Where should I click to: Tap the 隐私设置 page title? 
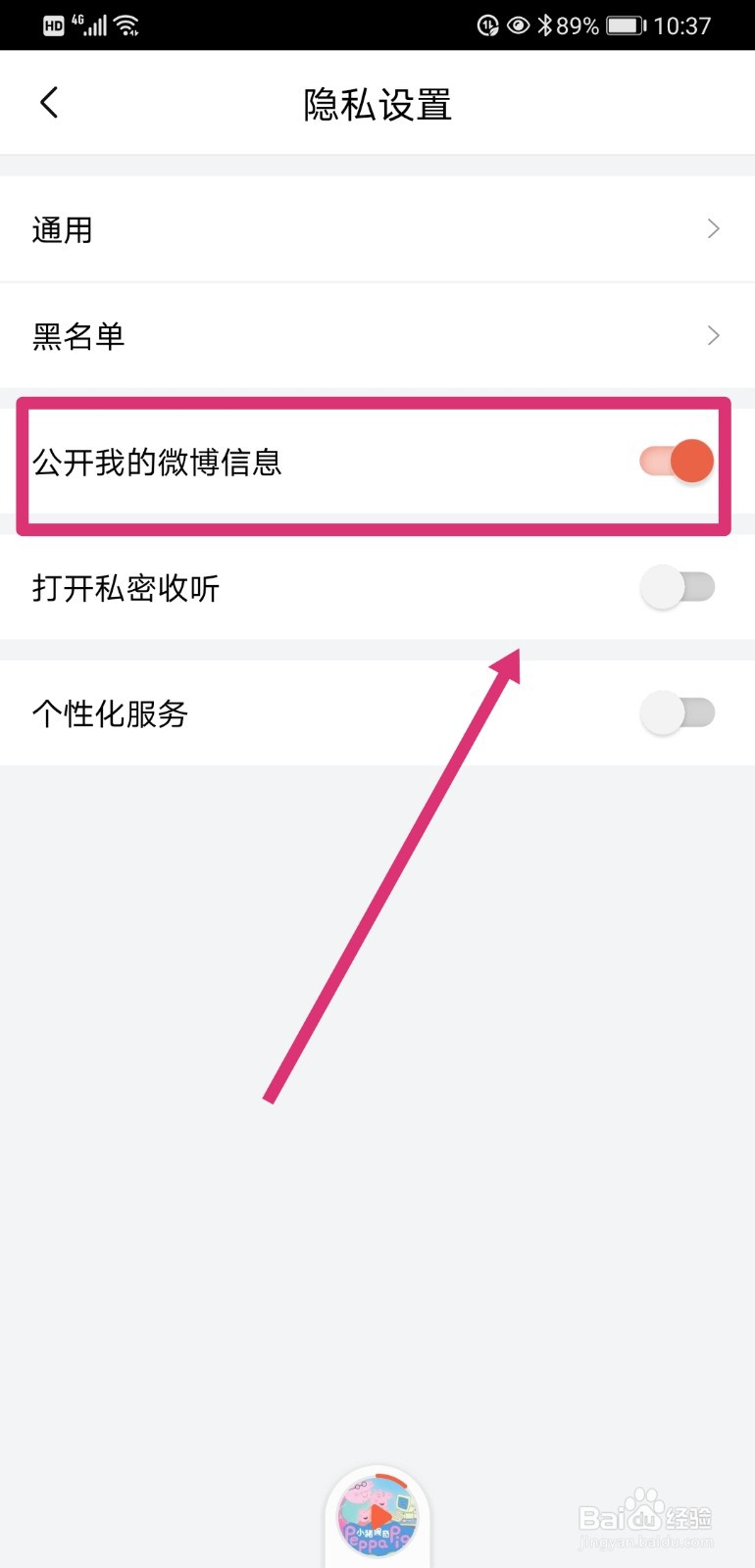coord(377,104)
